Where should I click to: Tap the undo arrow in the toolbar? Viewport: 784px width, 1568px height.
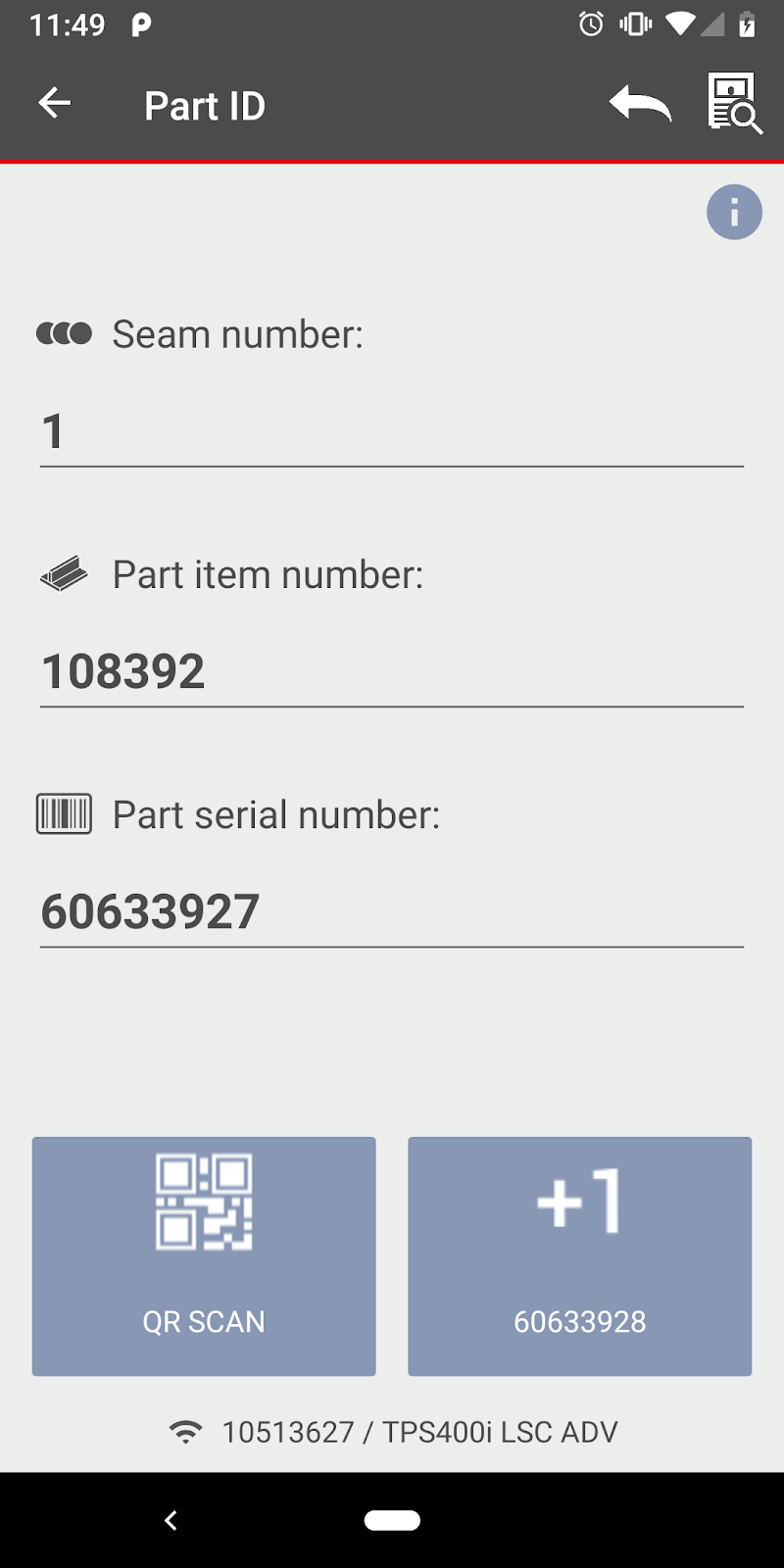[x=640, y=103]
